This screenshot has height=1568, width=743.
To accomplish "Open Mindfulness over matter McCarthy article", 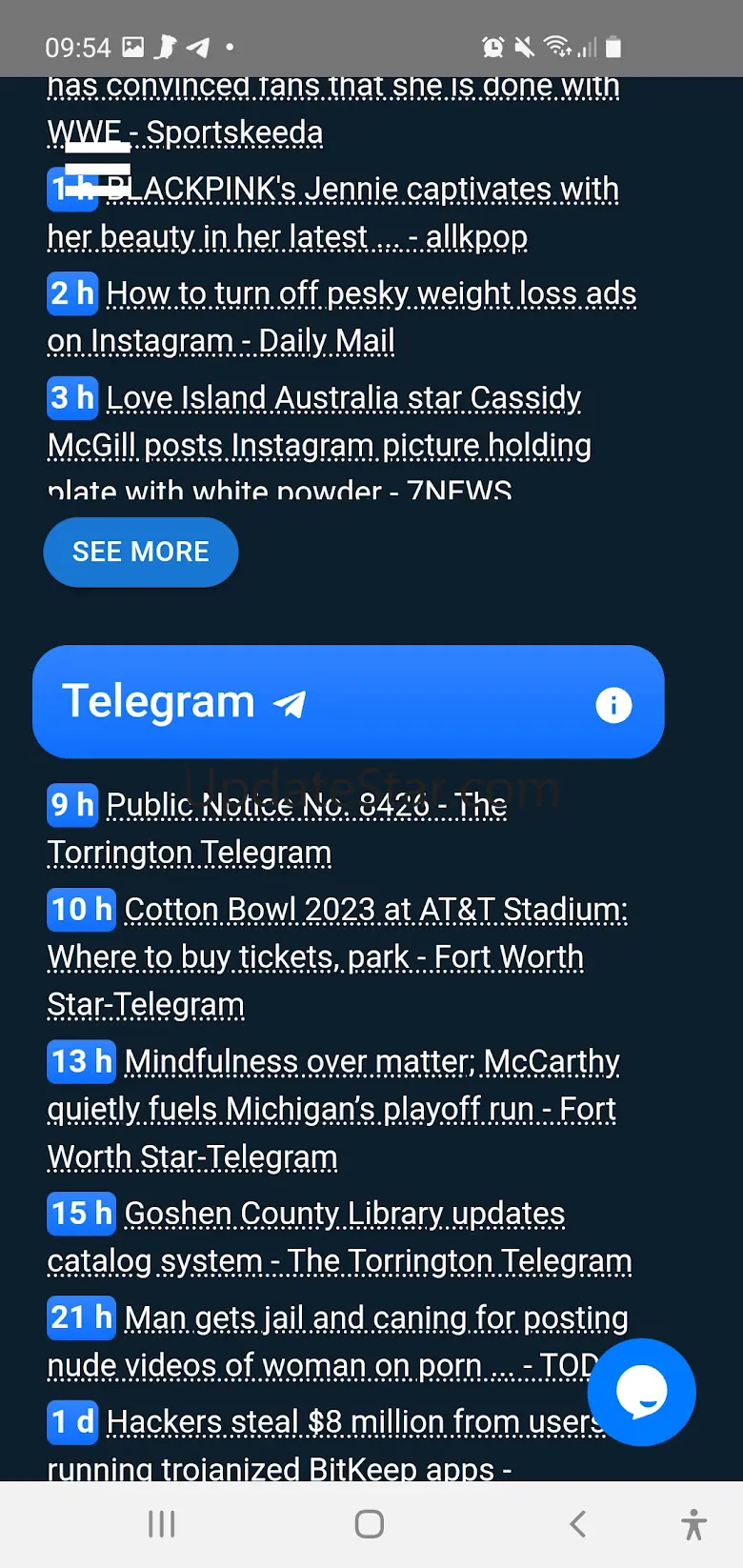I will coord(334,1109).
